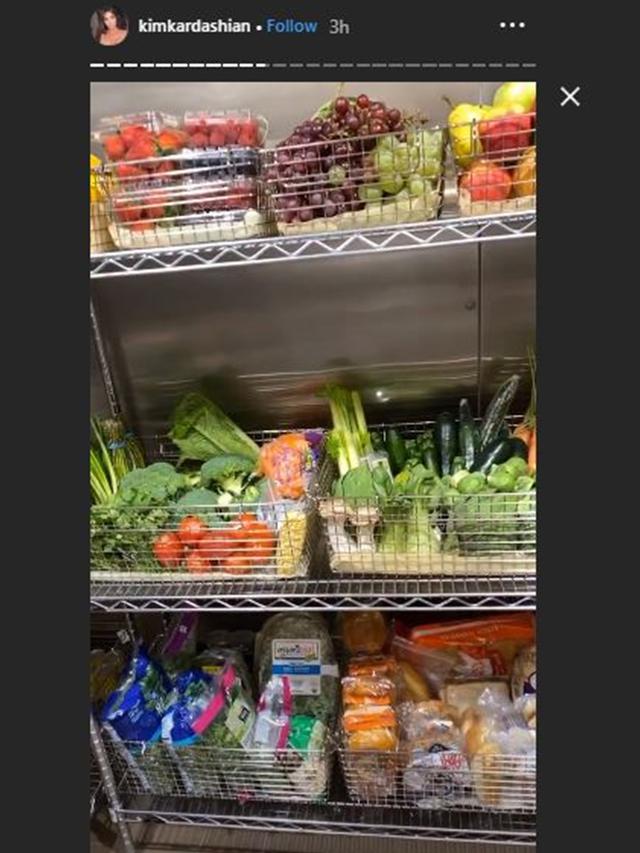The width and height of the screenshot is (640, 853).
Task: Follow kimkardashian
Action: [292, 26]
